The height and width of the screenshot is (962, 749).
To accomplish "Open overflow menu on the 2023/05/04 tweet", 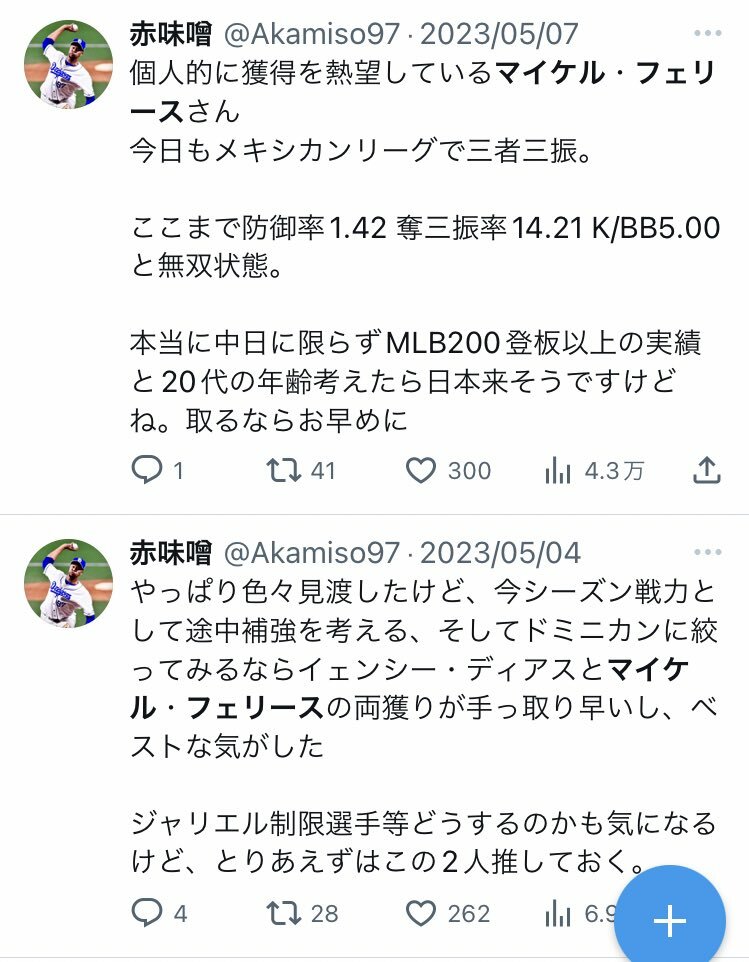I will coord(707,553).
